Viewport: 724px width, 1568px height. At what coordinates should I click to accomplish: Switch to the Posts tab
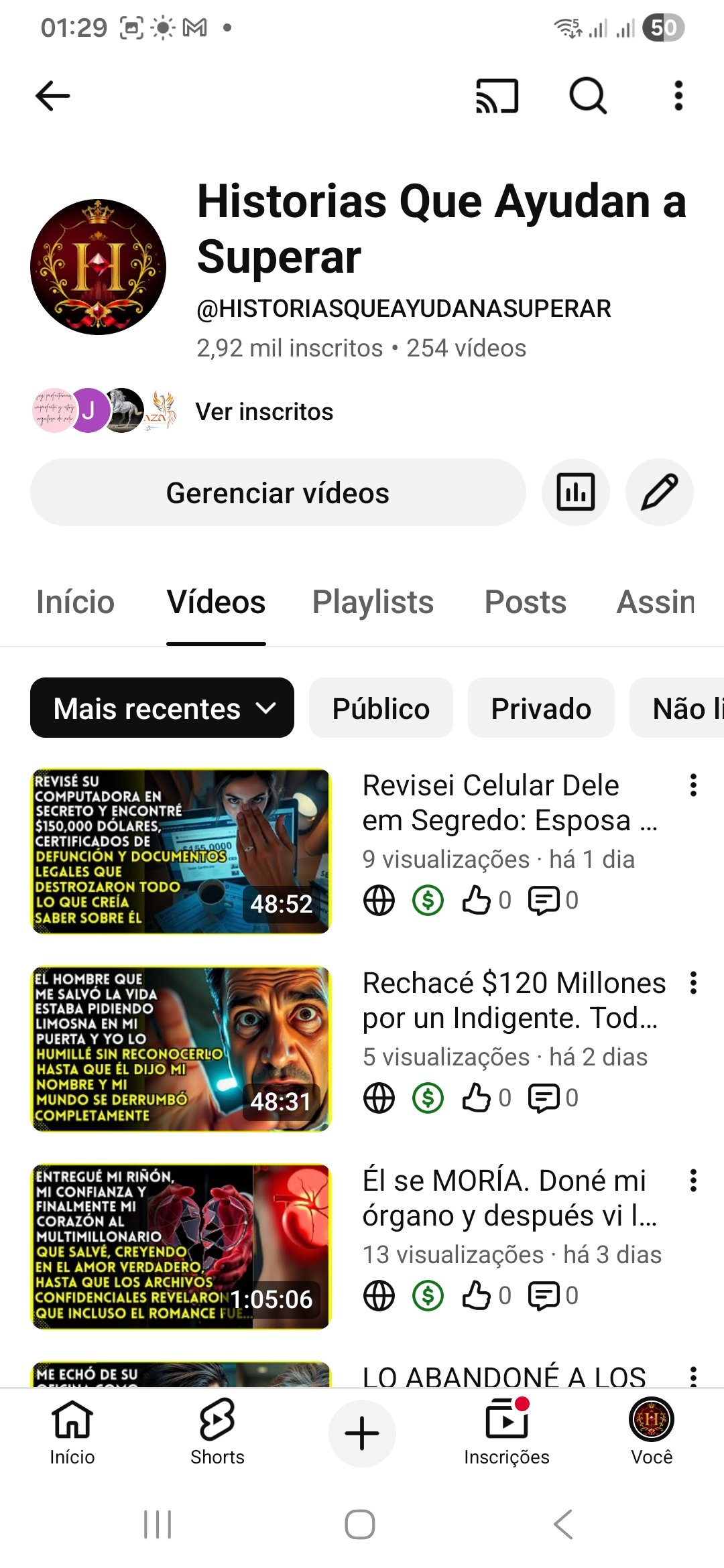[x=526, y=601]
